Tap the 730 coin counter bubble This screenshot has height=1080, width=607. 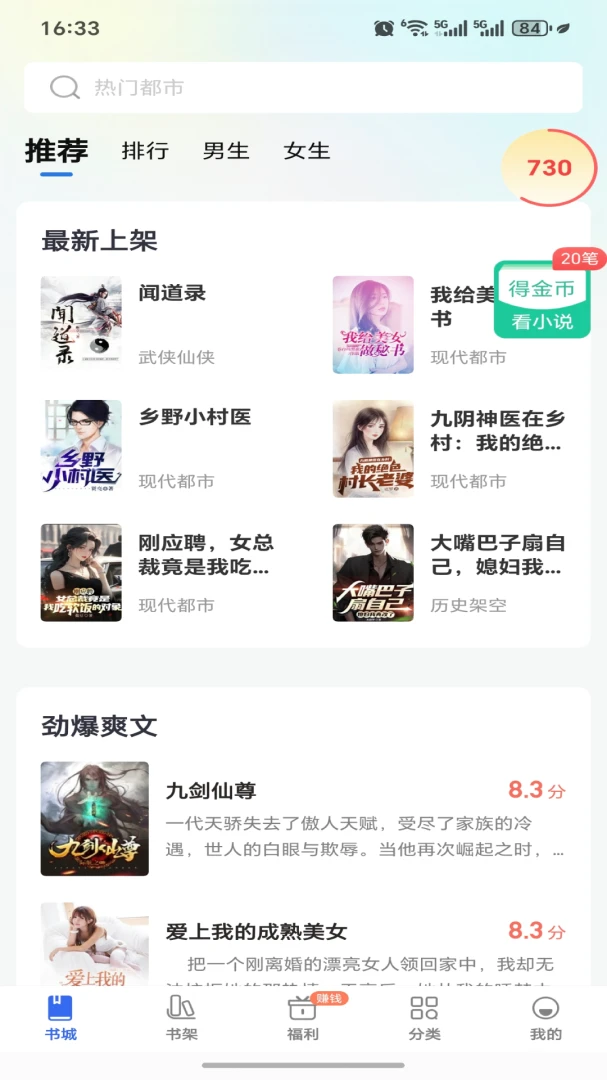coord(549,167)
